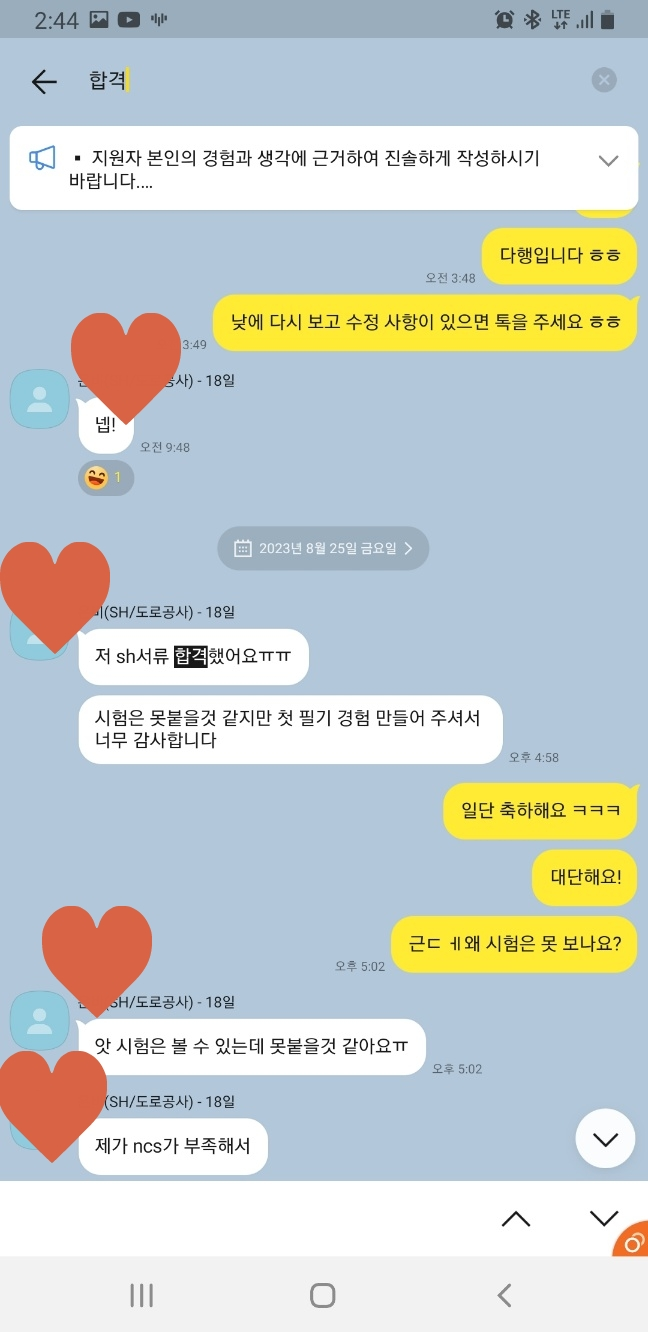Viewport: 648px width, 1332px height.
Task: Go to the system home screen
Action: pyautogui.click(x=323, y=1295)
